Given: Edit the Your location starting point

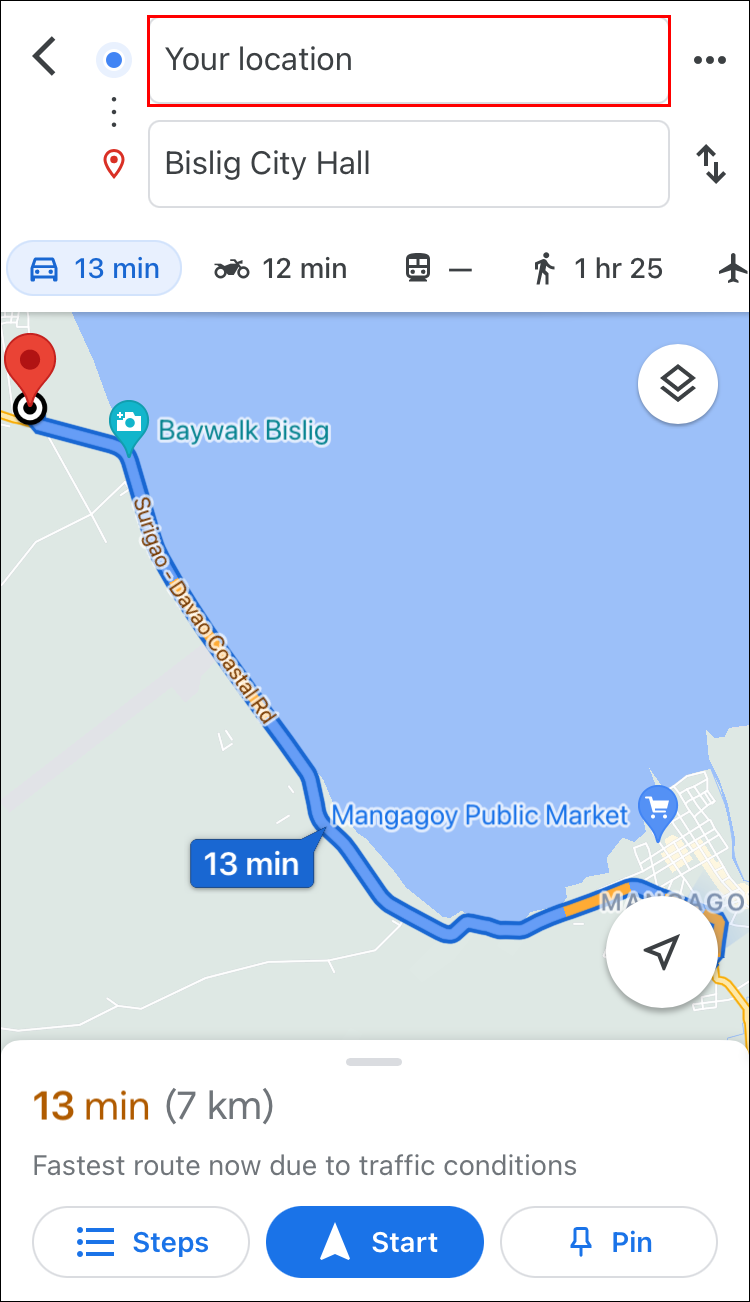Looking at the screenshot, I should (x=408, y=60).
